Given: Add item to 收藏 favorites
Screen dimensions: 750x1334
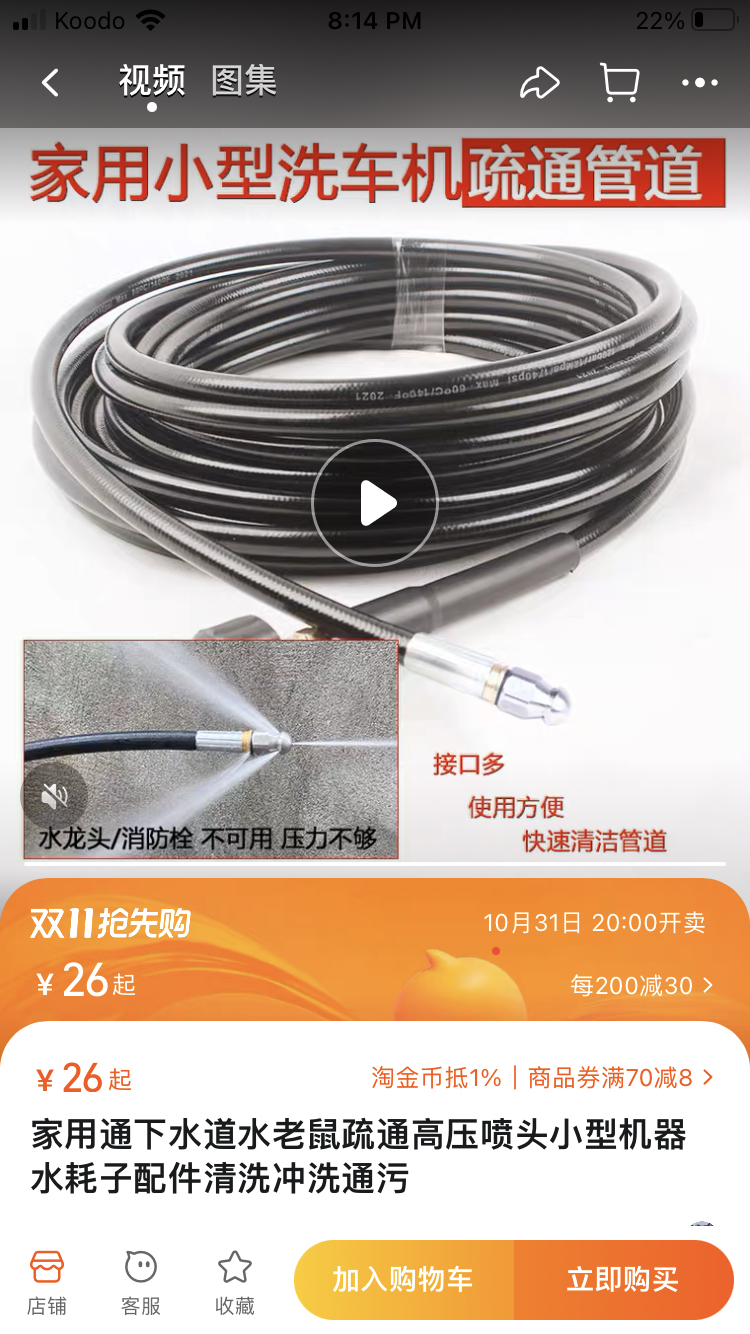Looking at the screenshot, I should [235, 1283].
